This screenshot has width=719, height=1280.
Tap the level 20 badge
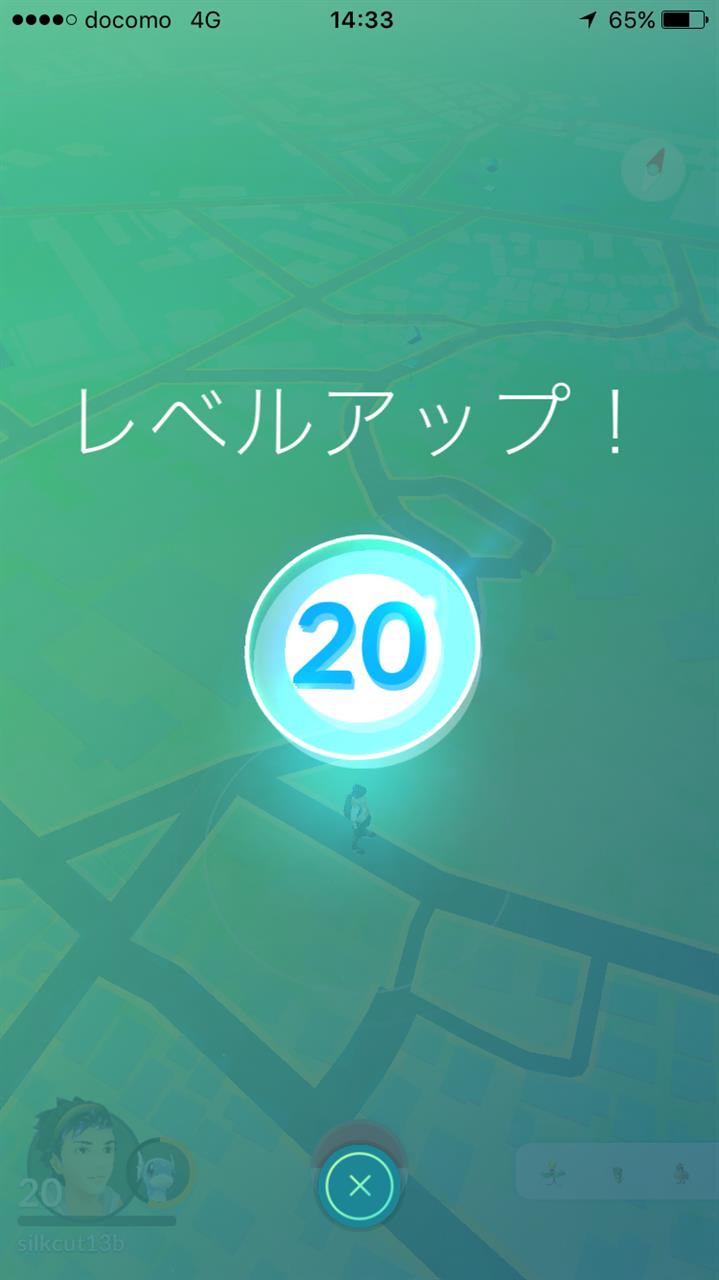(x=362, y=651)
